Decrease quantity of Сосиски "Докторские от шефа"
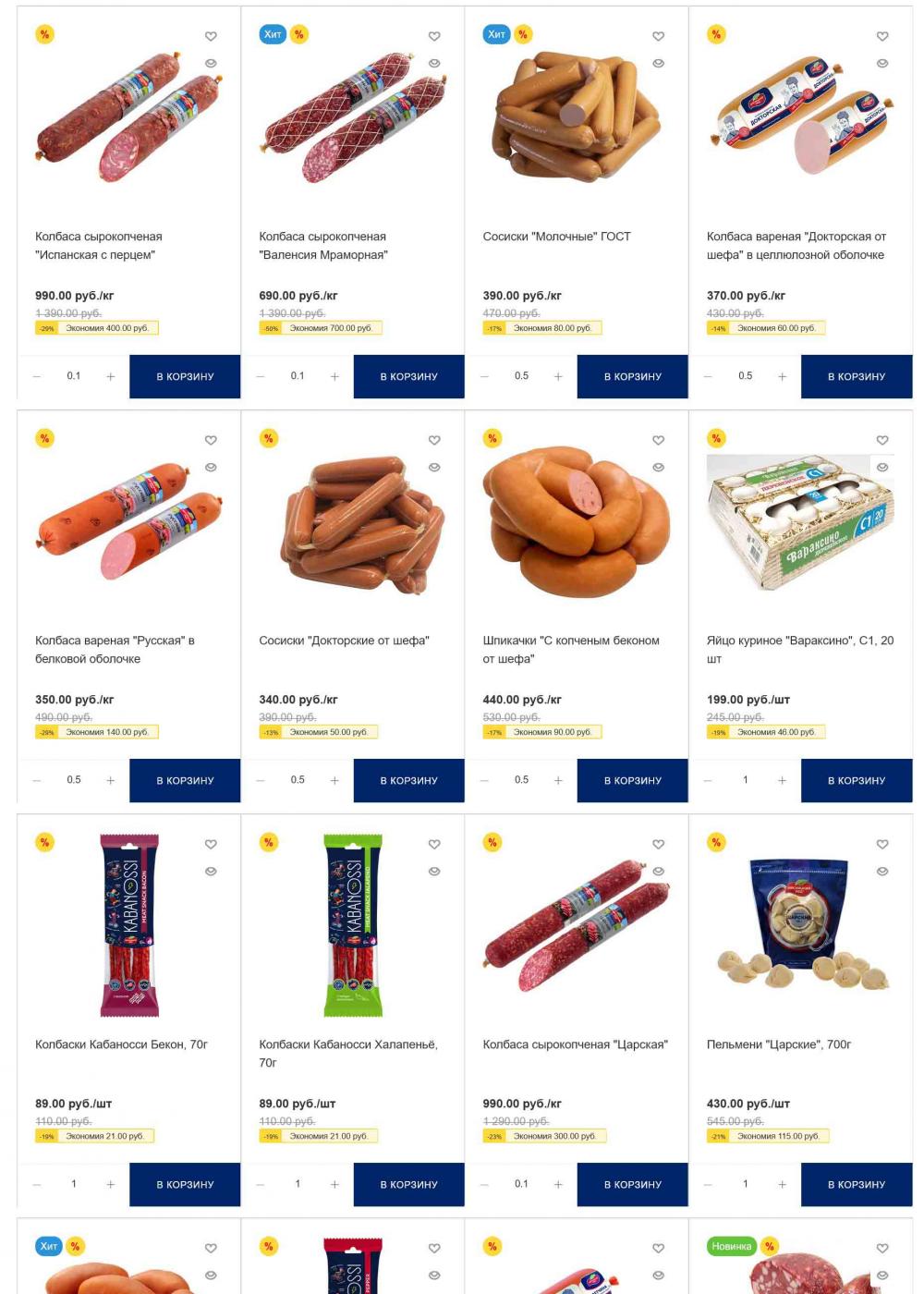The width and height of the screenshot is (924, 1294). click(x=261, y=780)
